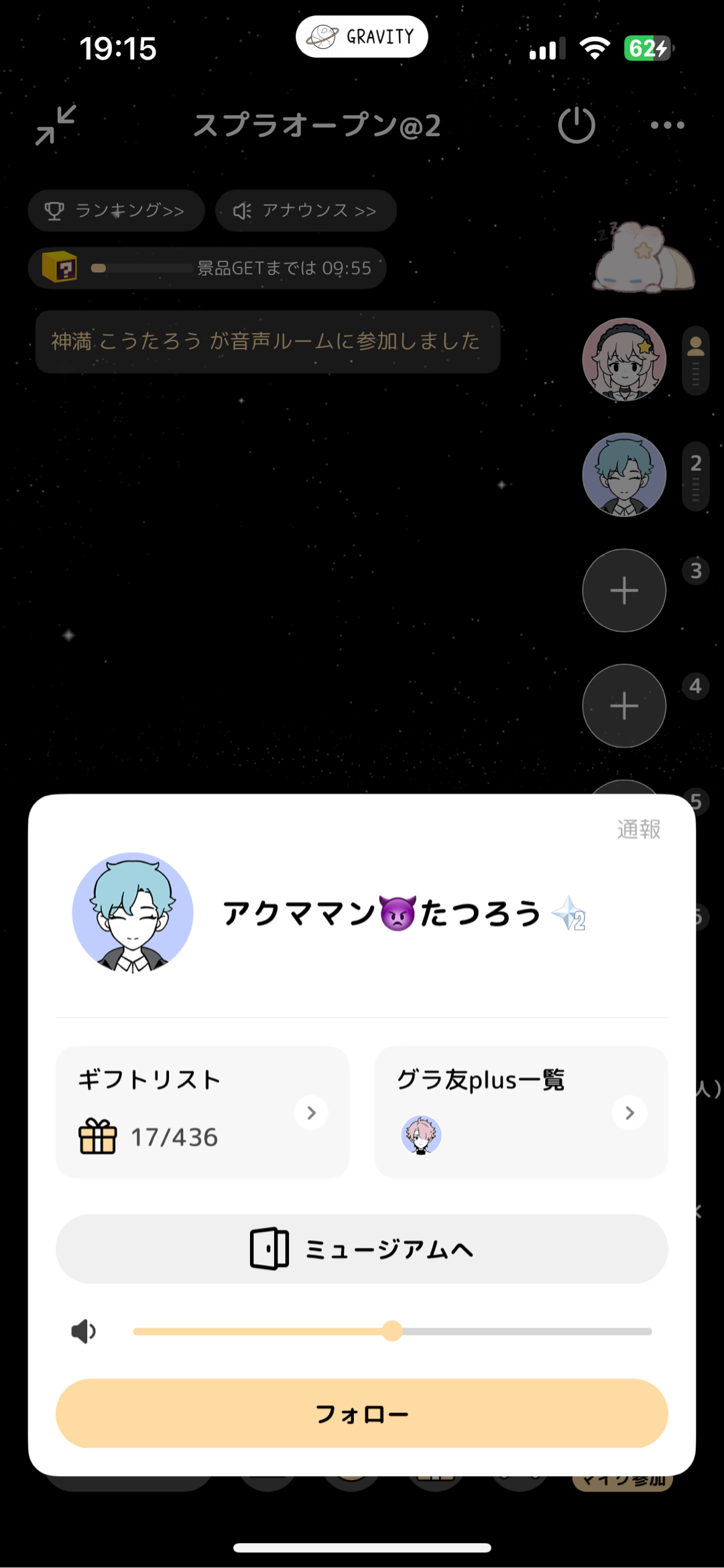Screen dimensions: 724x1568
Task: Open the グラ友plus一覧 list card
Action: point(521,1111)
